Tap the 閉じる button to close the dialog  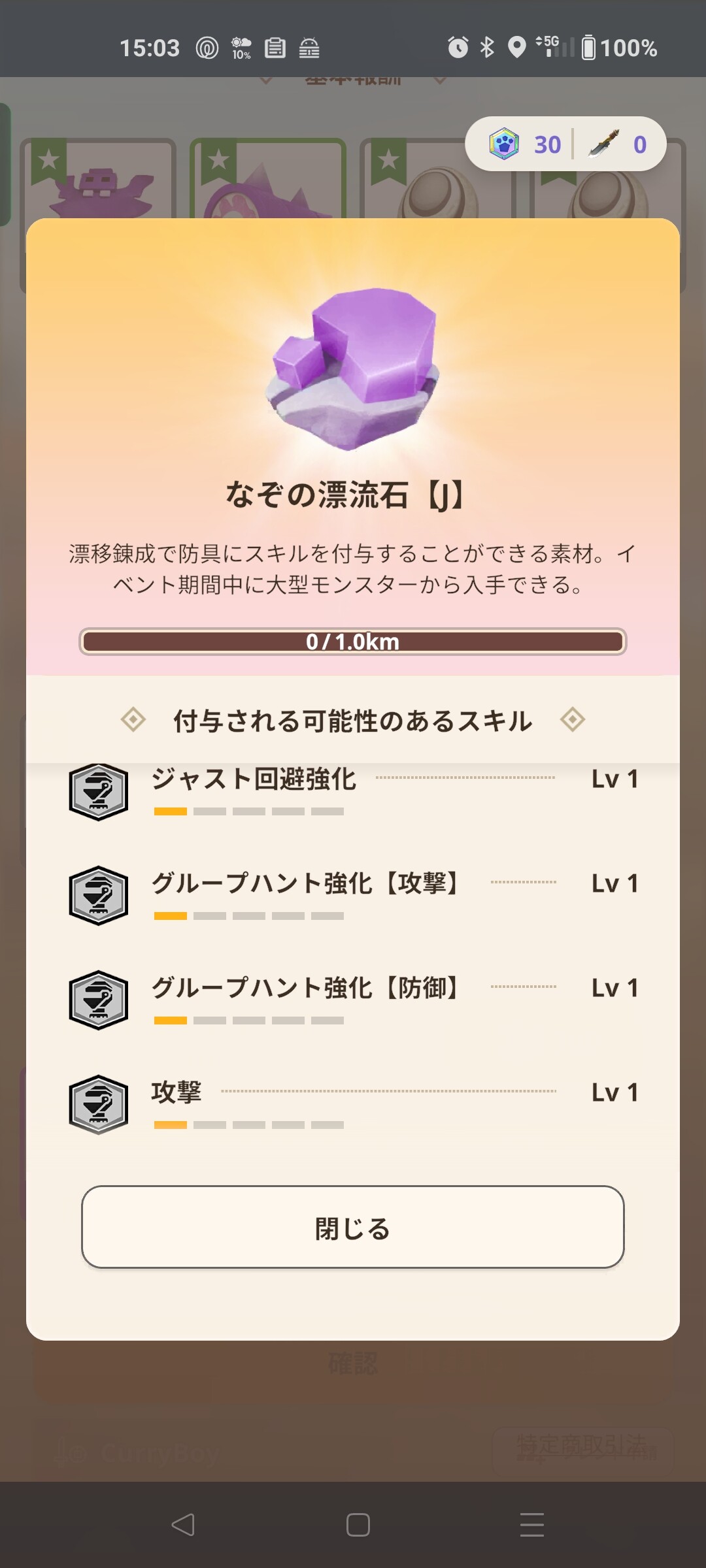pyautogui.click(x=353, y=1228)
